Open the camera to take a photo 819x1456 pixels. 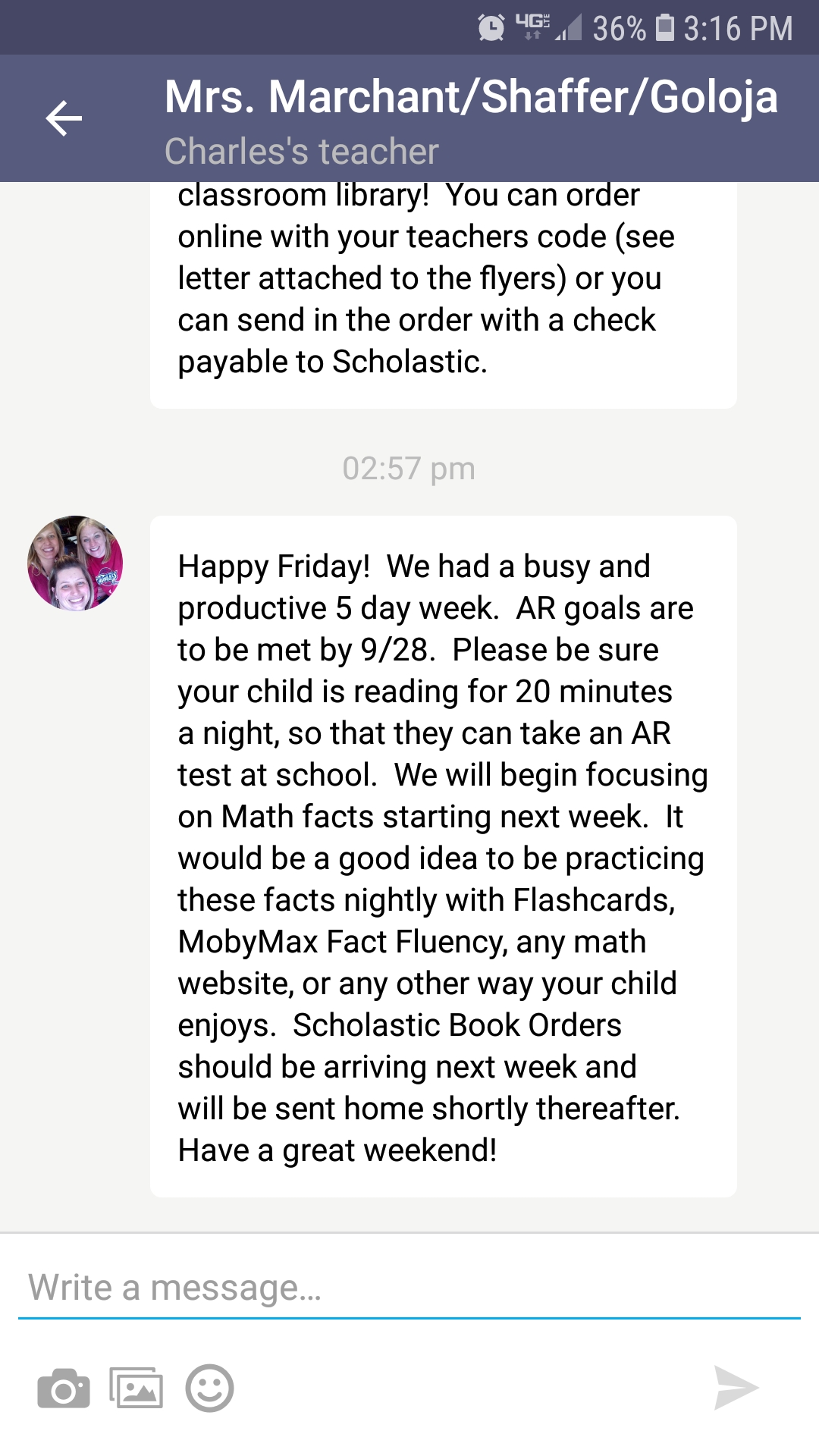click(64, 1389)
